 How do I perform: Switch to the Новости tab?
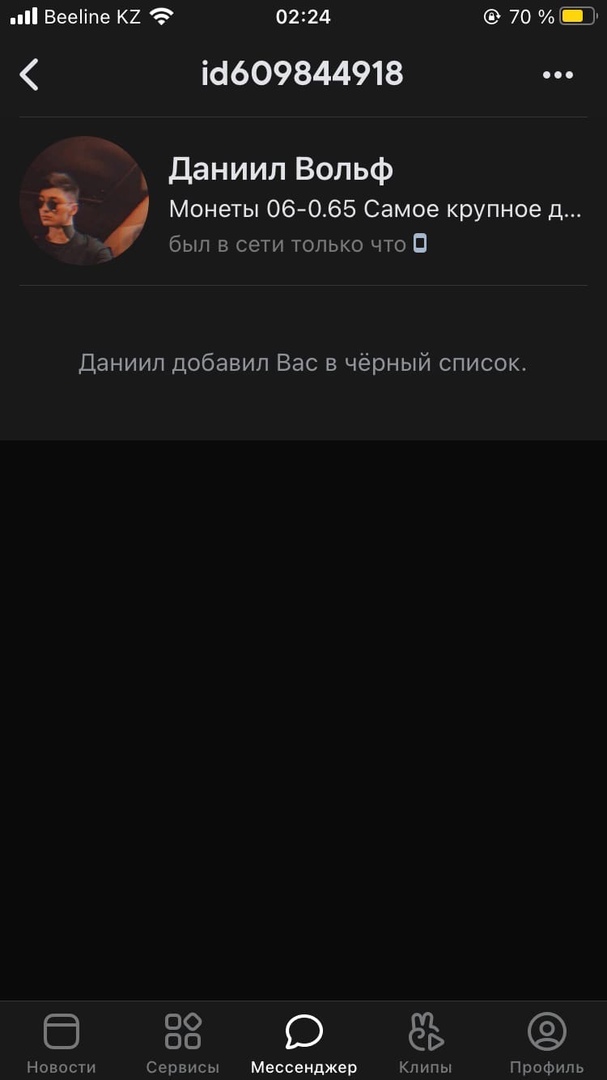[x=61, y=1042]
